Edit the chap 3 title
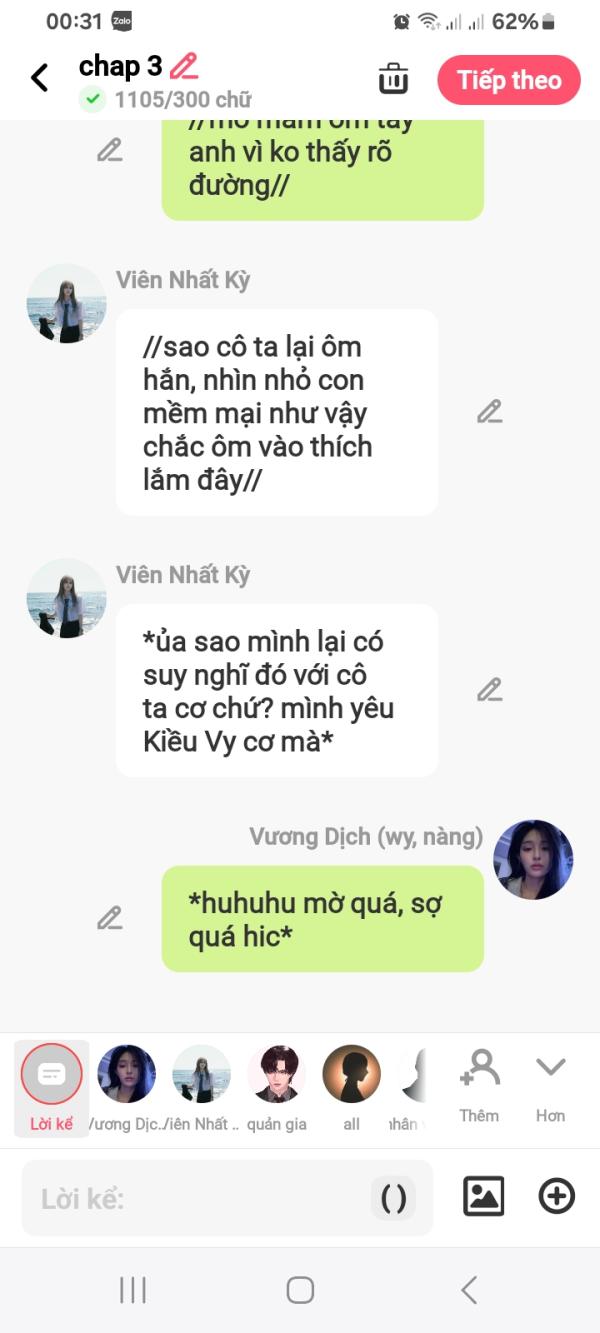Image resolution: width=600 pixels, height=1333 pixels. coord(184,67)
